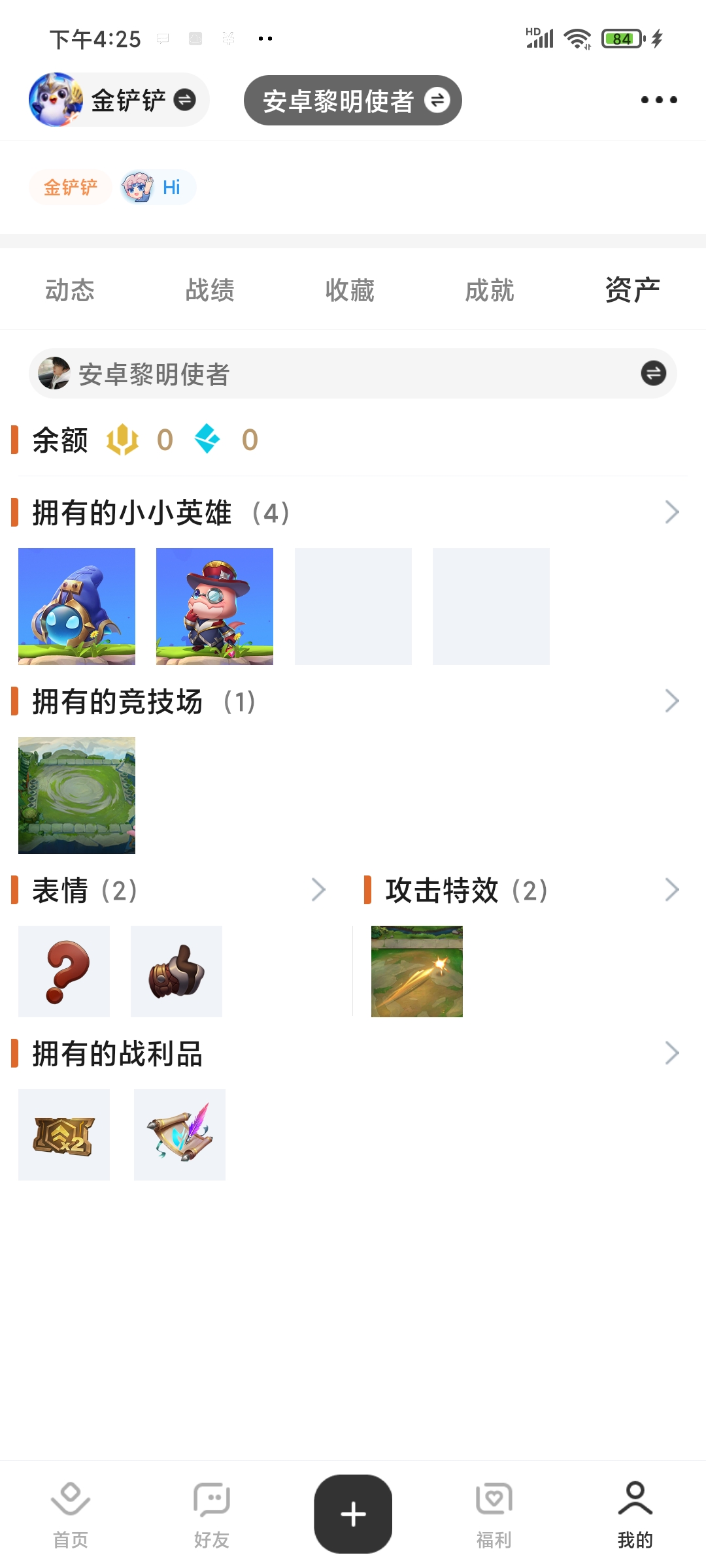The width and height of the screenshot is (706, 1568).
Task: Tap the plus create button
Action: tap(353, 1514)
